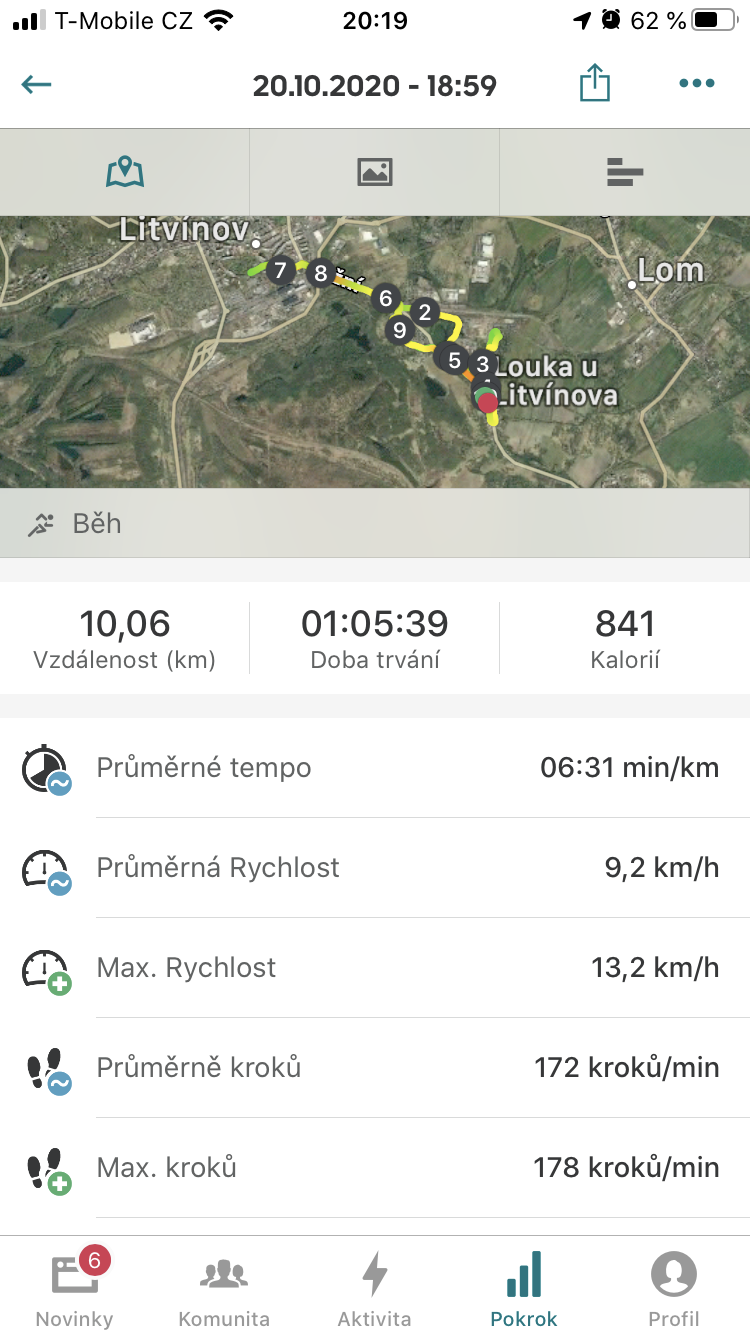Screen dimensions: 750x1334
Task: Switch to the map view tab
Action: click(x=125, y=172)
